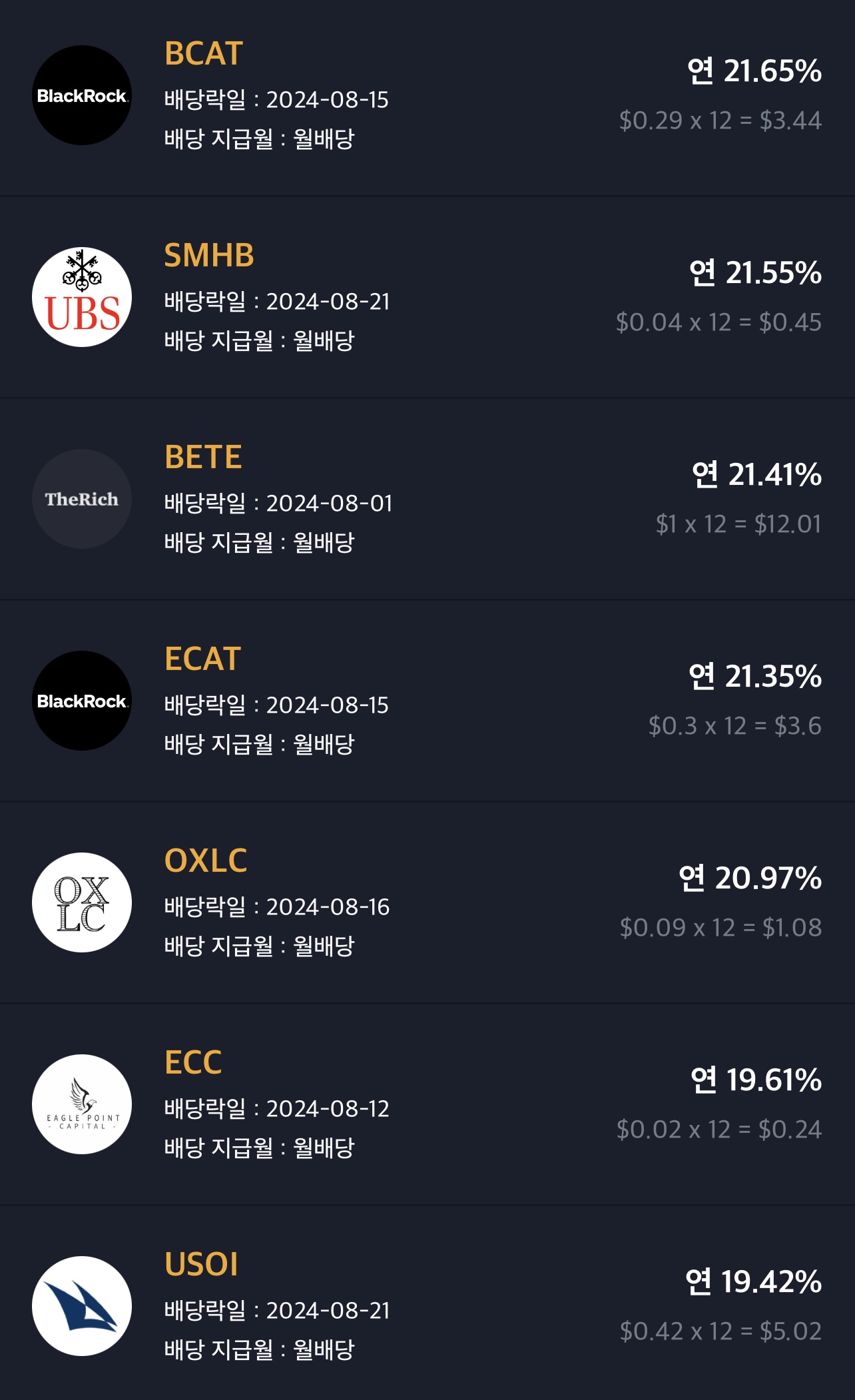Open the BCAT stock row

click(x=427, y=97)
